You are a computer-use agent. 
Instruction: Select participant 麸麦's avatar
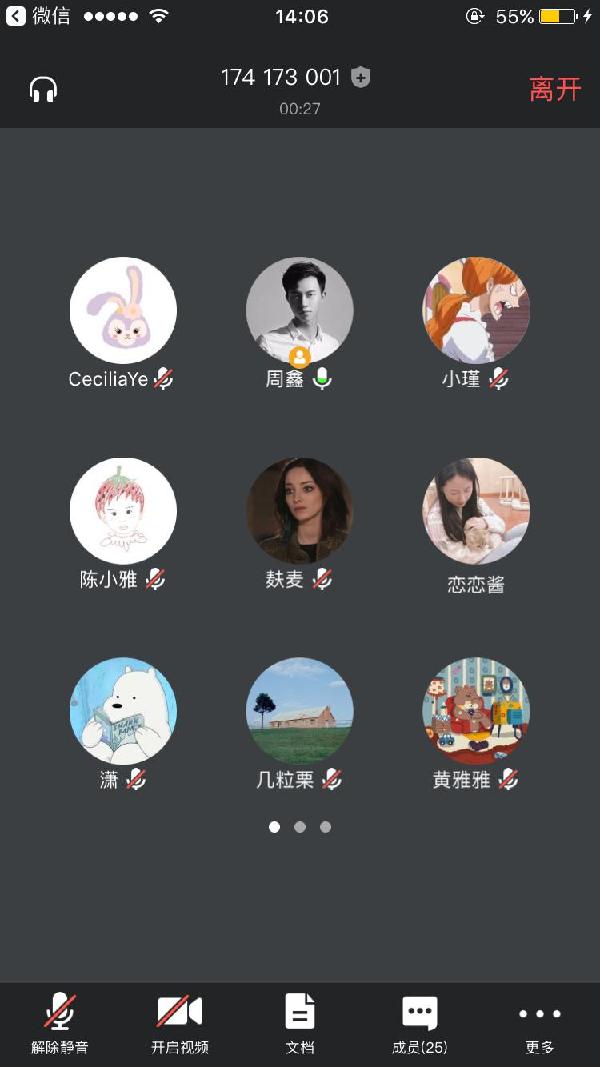tap(299, 511)
